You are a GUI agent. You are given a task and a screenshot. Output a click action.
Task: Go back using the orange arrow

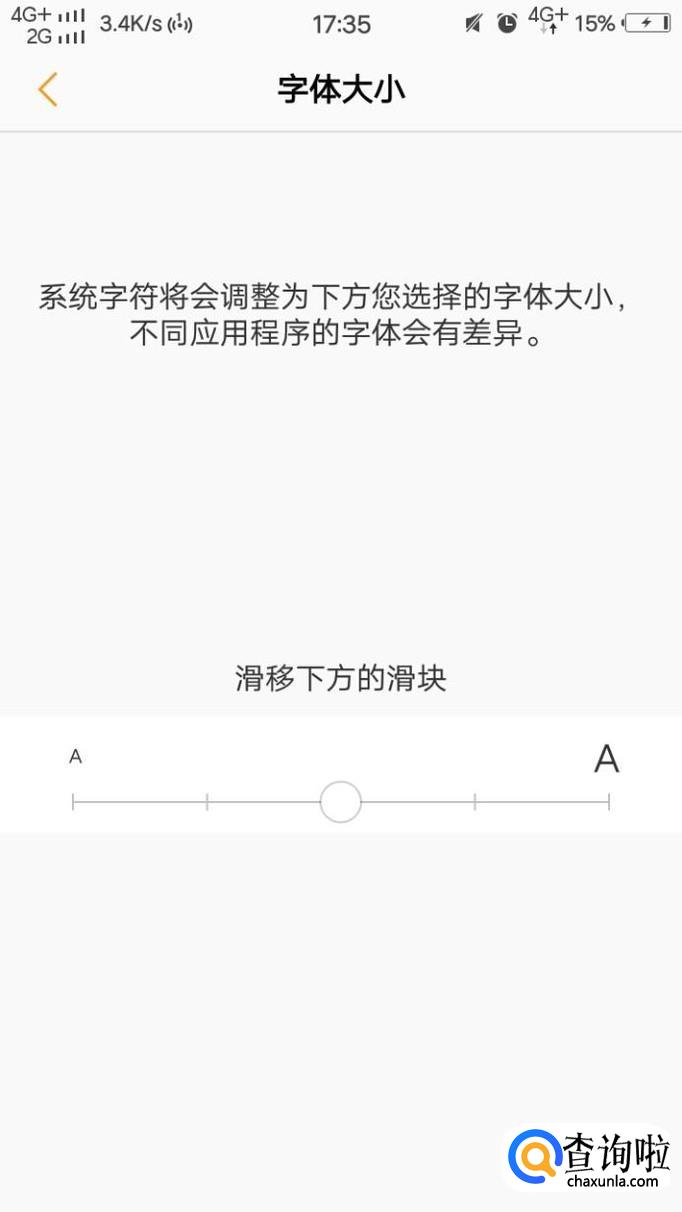tap(48, 89)
